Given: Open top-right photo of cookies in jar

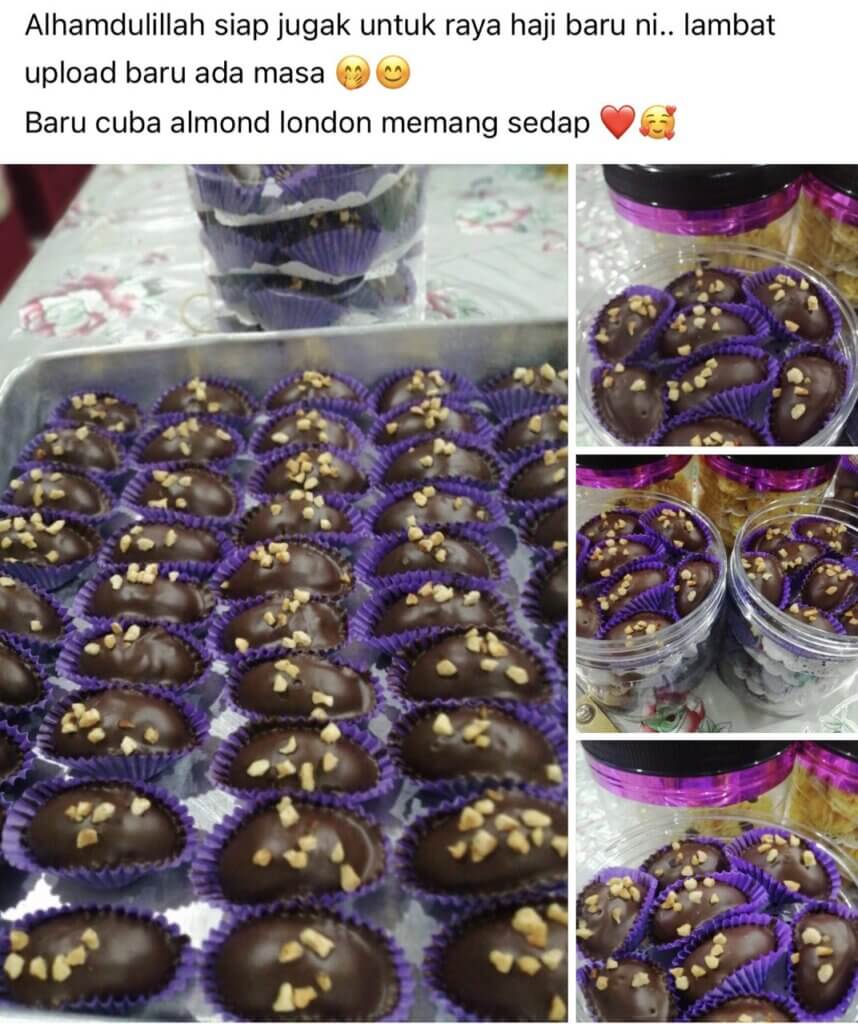Looking at the screenshot, I should point(716,305).
